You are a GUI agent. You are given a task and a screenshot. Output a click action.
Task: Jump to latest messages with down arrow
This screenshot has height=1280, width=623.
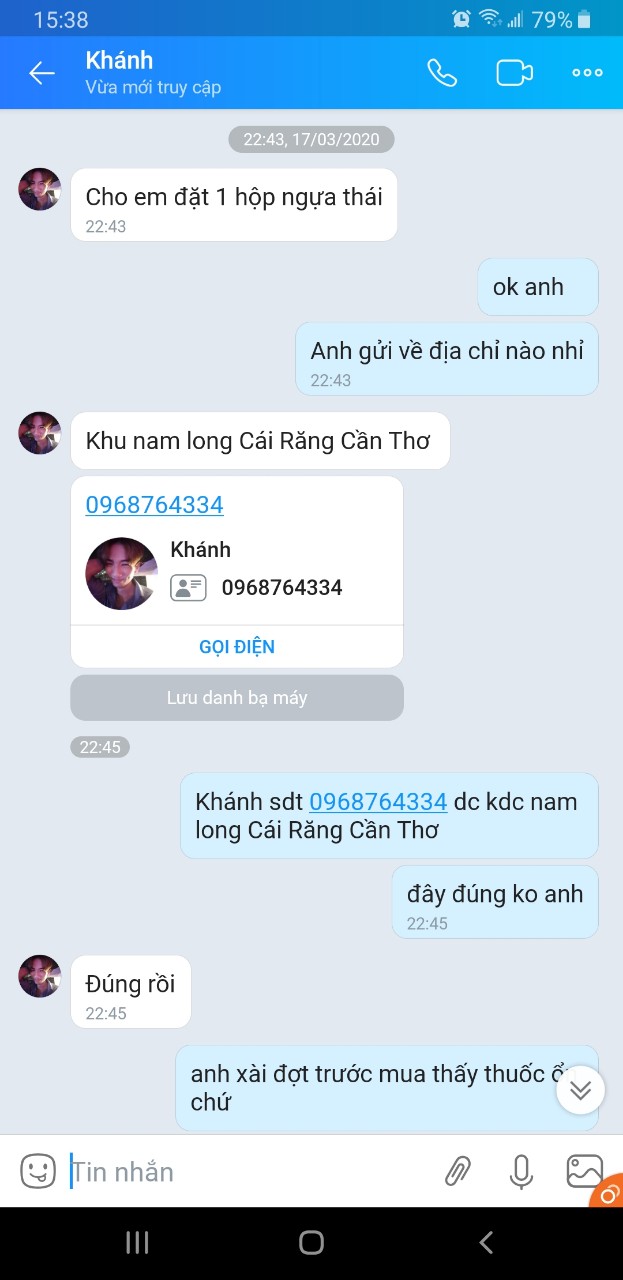tap(580, 1090)
